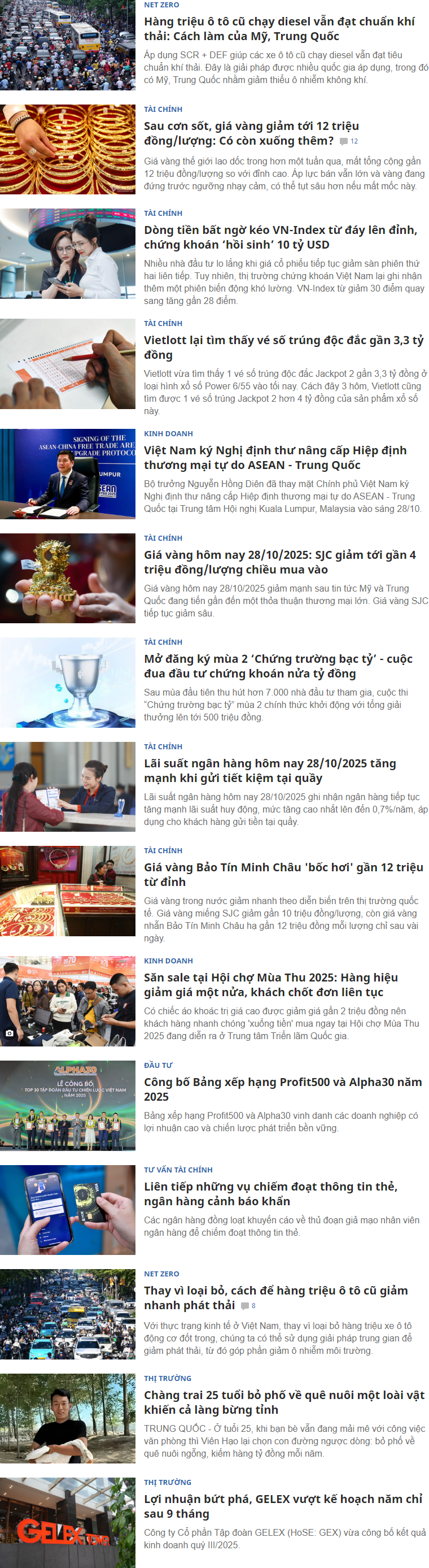
Task: Read SJC gold price 28/10/2025 article
Action: [x=279, y=562]
